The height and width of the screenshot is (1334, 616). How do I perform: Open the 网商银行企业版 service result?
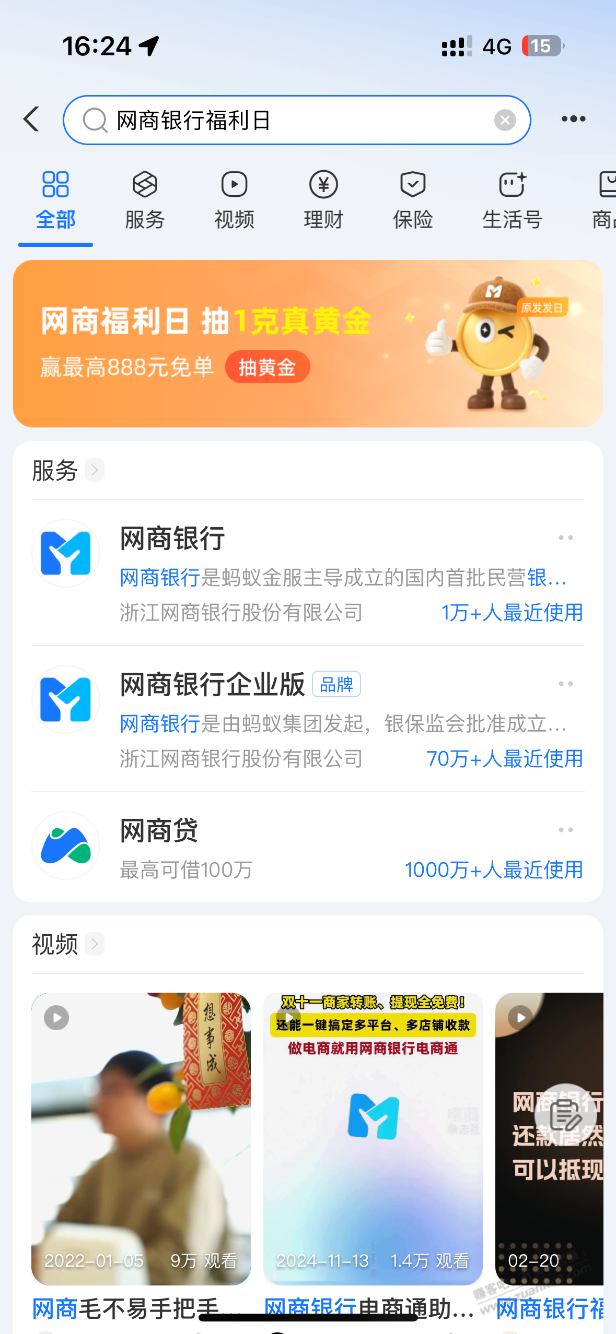(x=300, y=719)
